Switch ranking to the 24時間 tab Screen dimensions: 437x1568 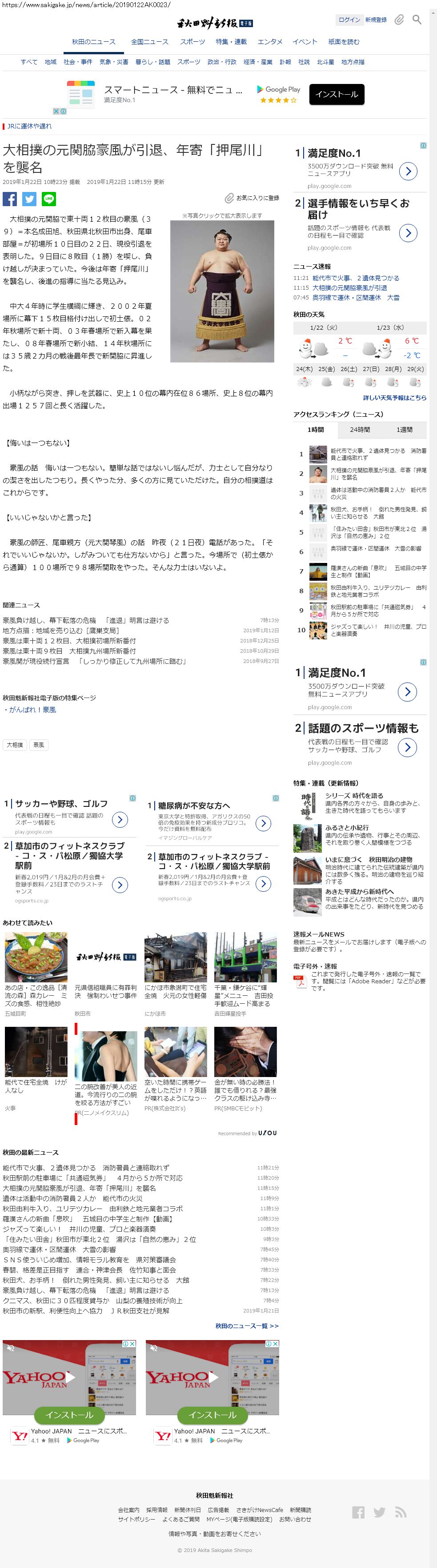pos(360,430)
